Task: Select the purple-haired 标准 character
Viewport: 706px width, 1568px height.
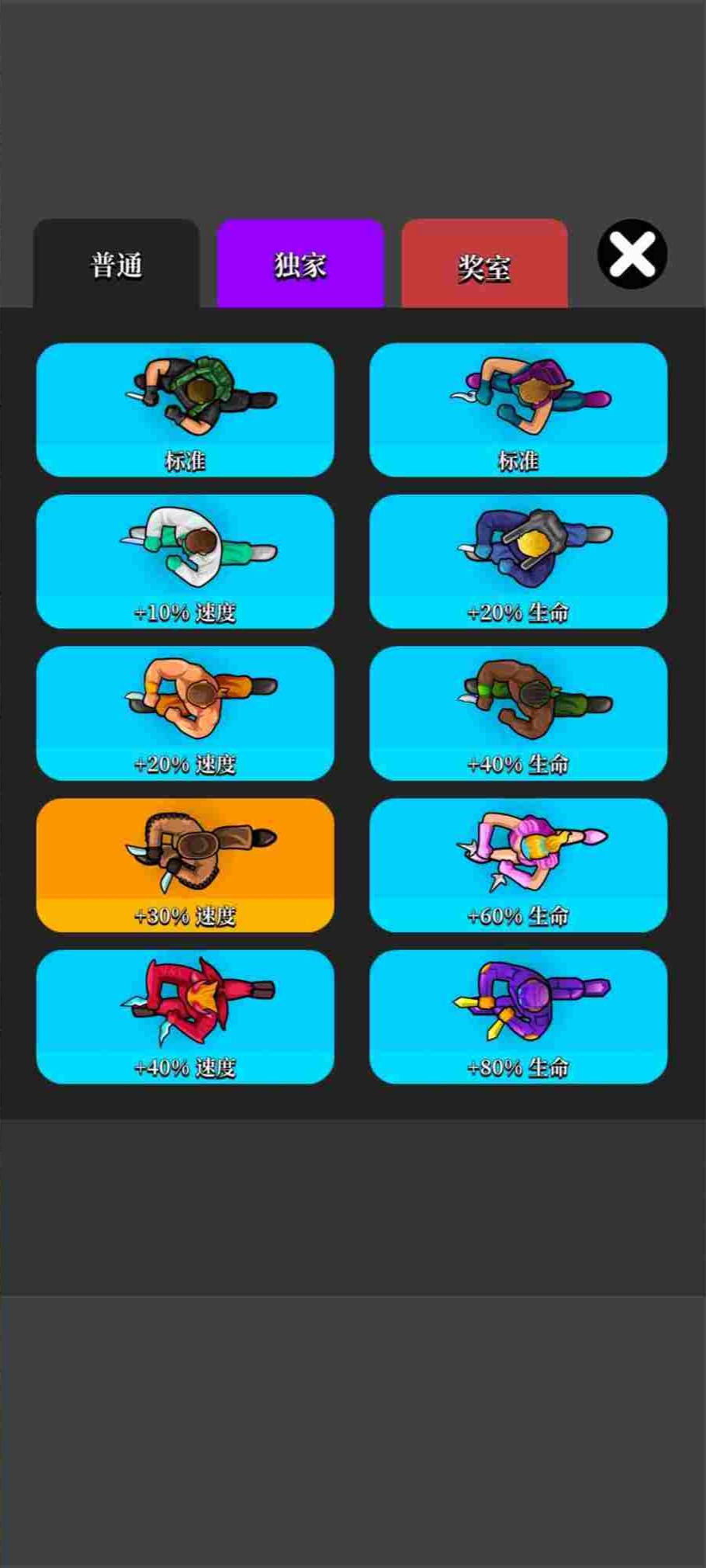Action: (x=518, y=410)
